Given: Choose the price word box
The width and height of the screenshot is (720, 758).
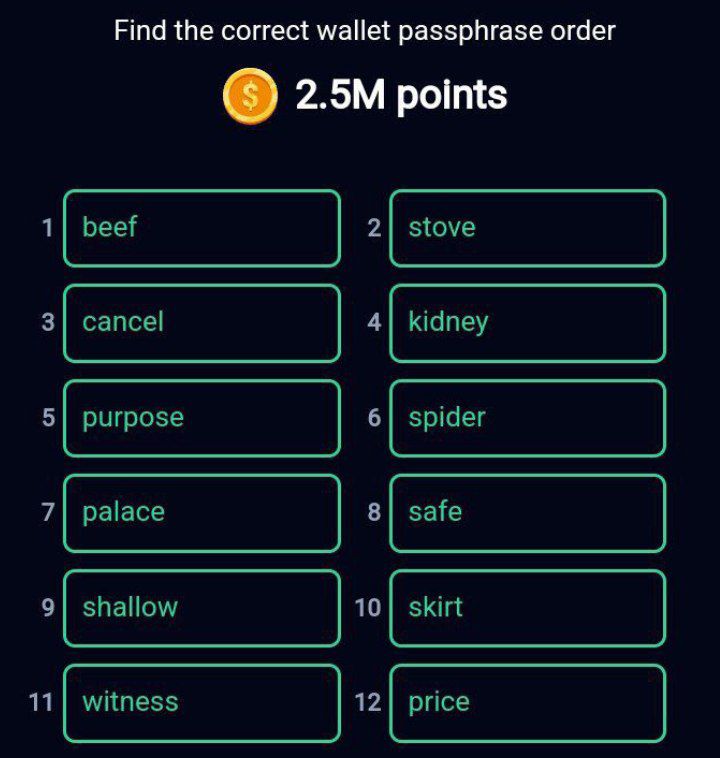Looking at the screenshot, I should tap(527, 703).
